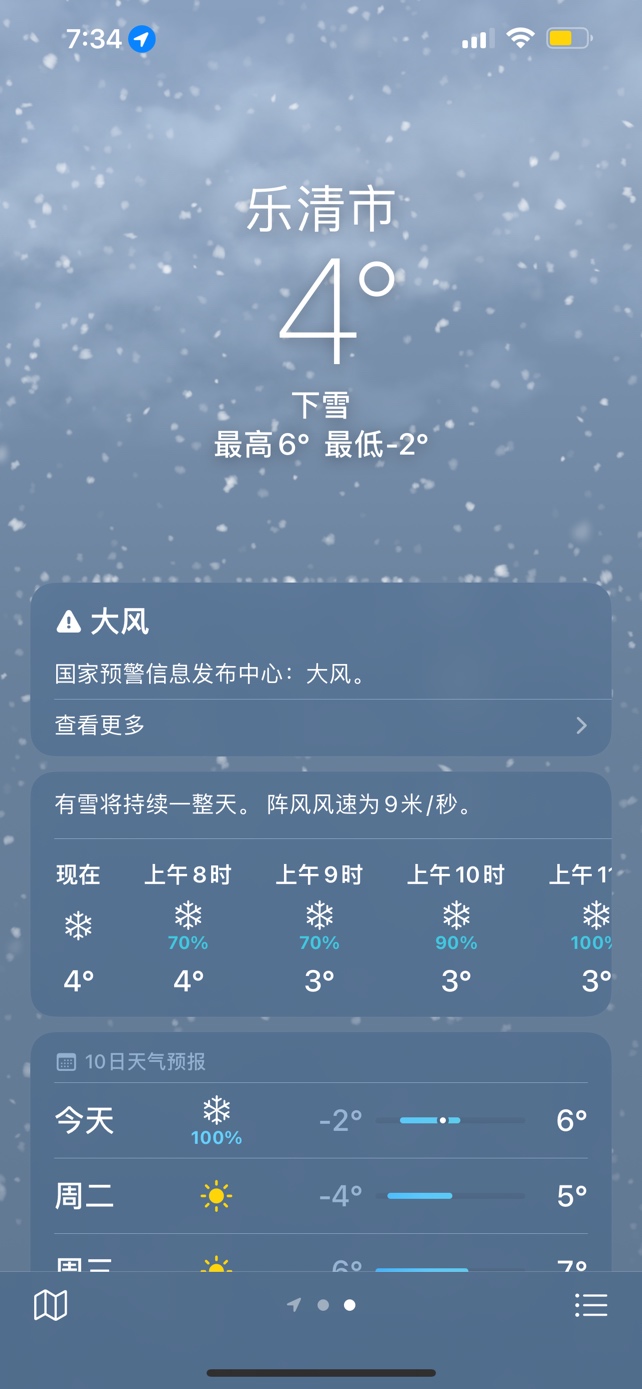Open the 大风 severe weather alert card

(x=320, y=646)
